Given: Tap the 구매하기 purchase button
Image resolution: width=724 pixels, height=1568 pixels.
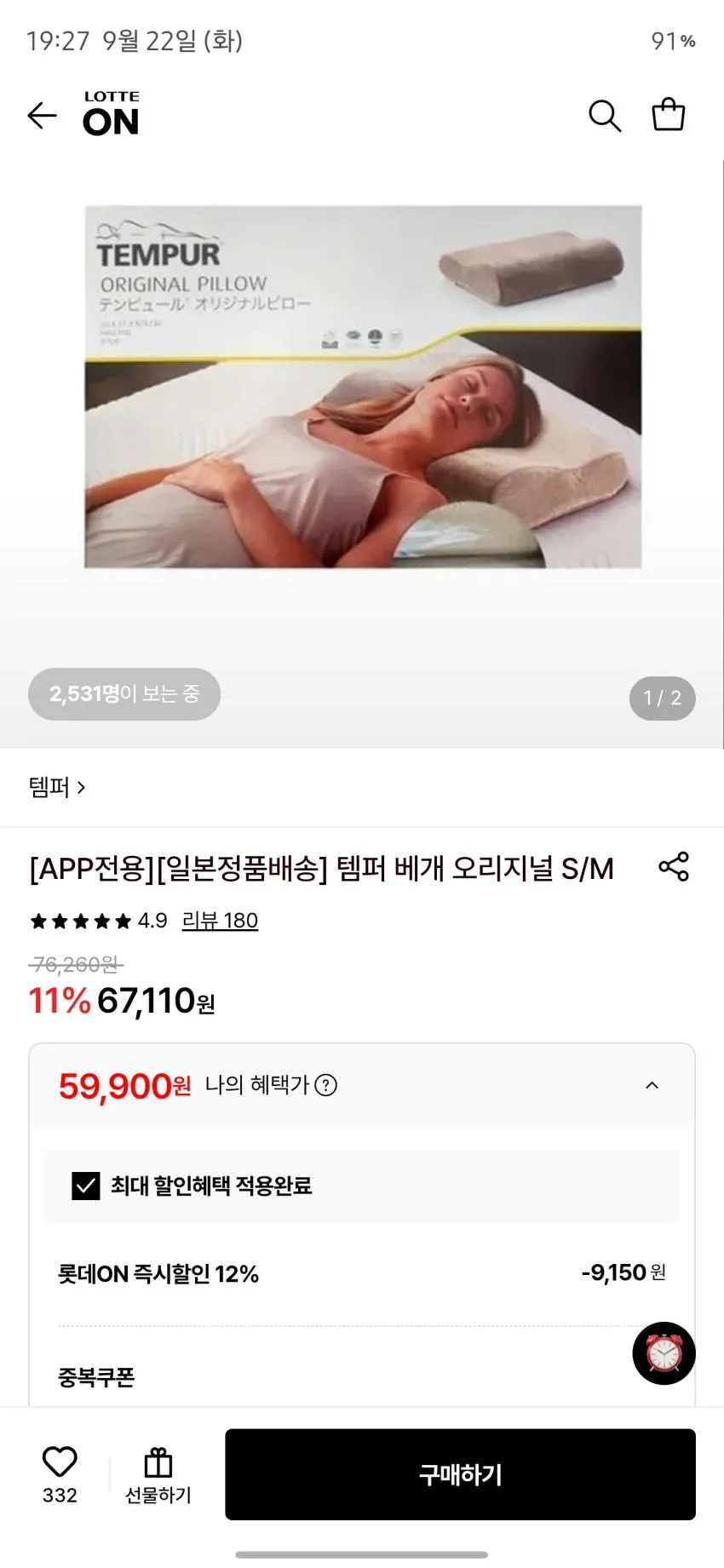Looking at the screenshot, I should click(x=460, y=1474).
